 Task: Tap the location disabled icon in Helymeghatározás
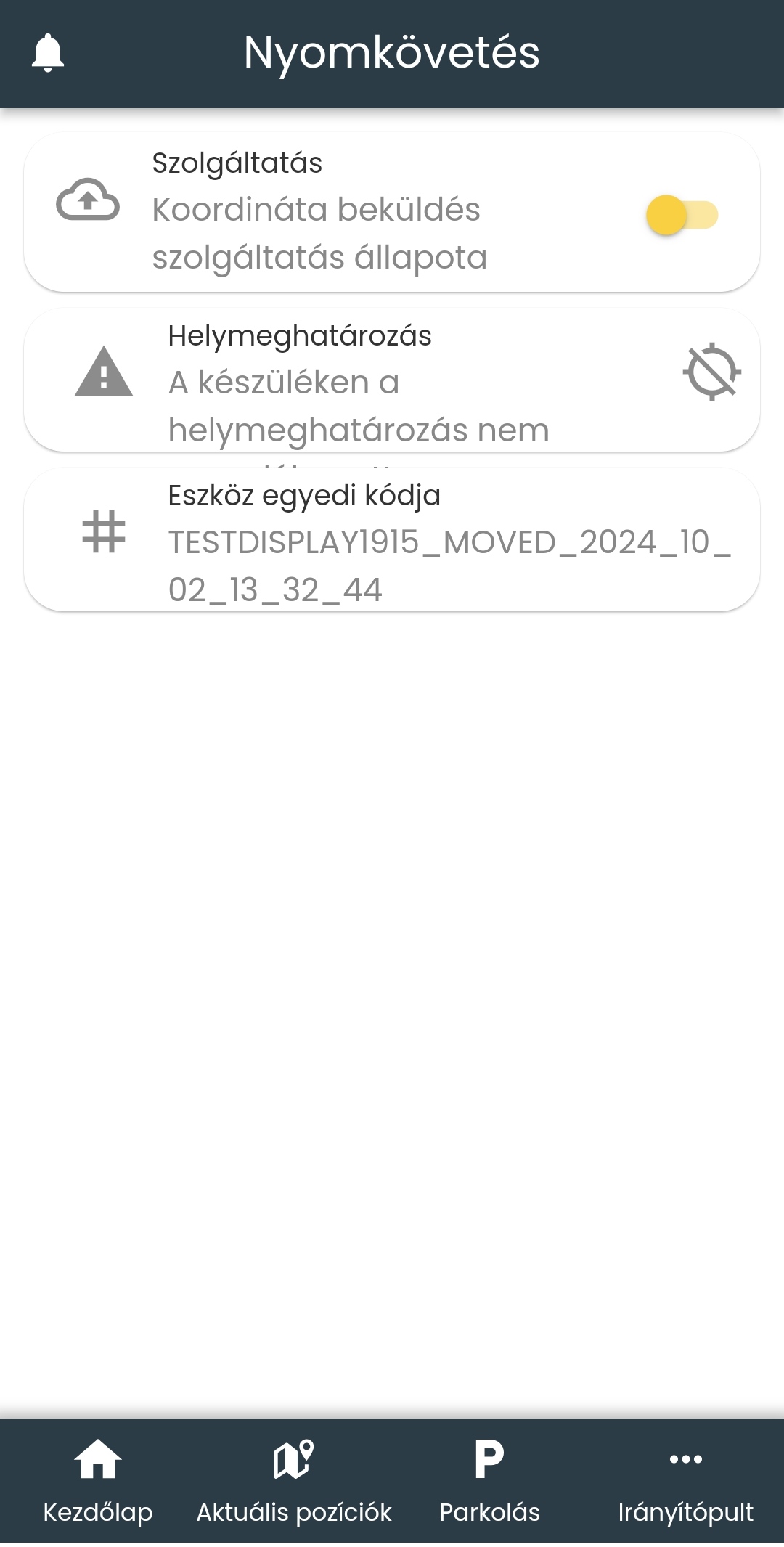coord(711,372)
